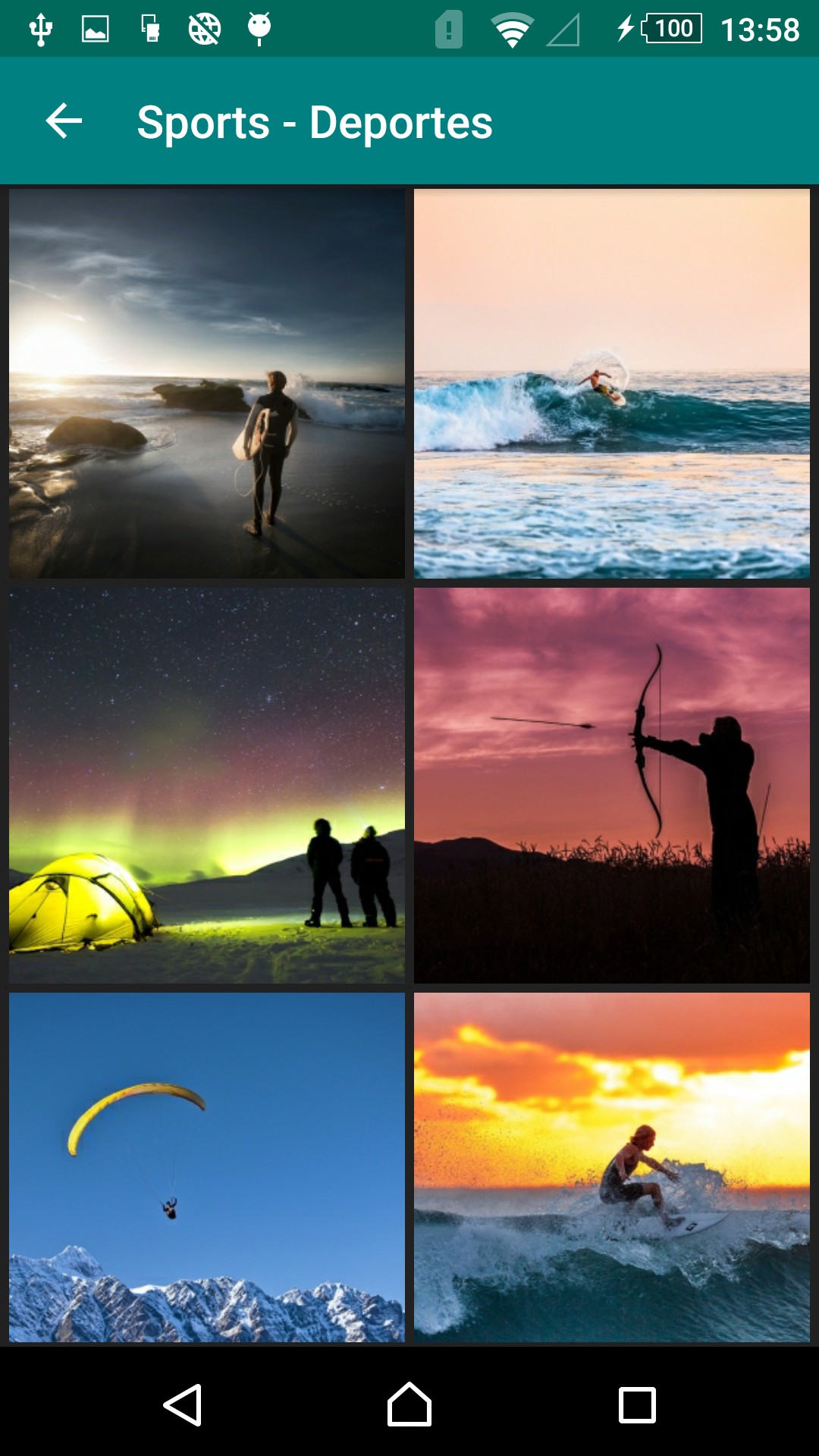Tap the system home button
819x1456 pixels.
pos(409,1404)
